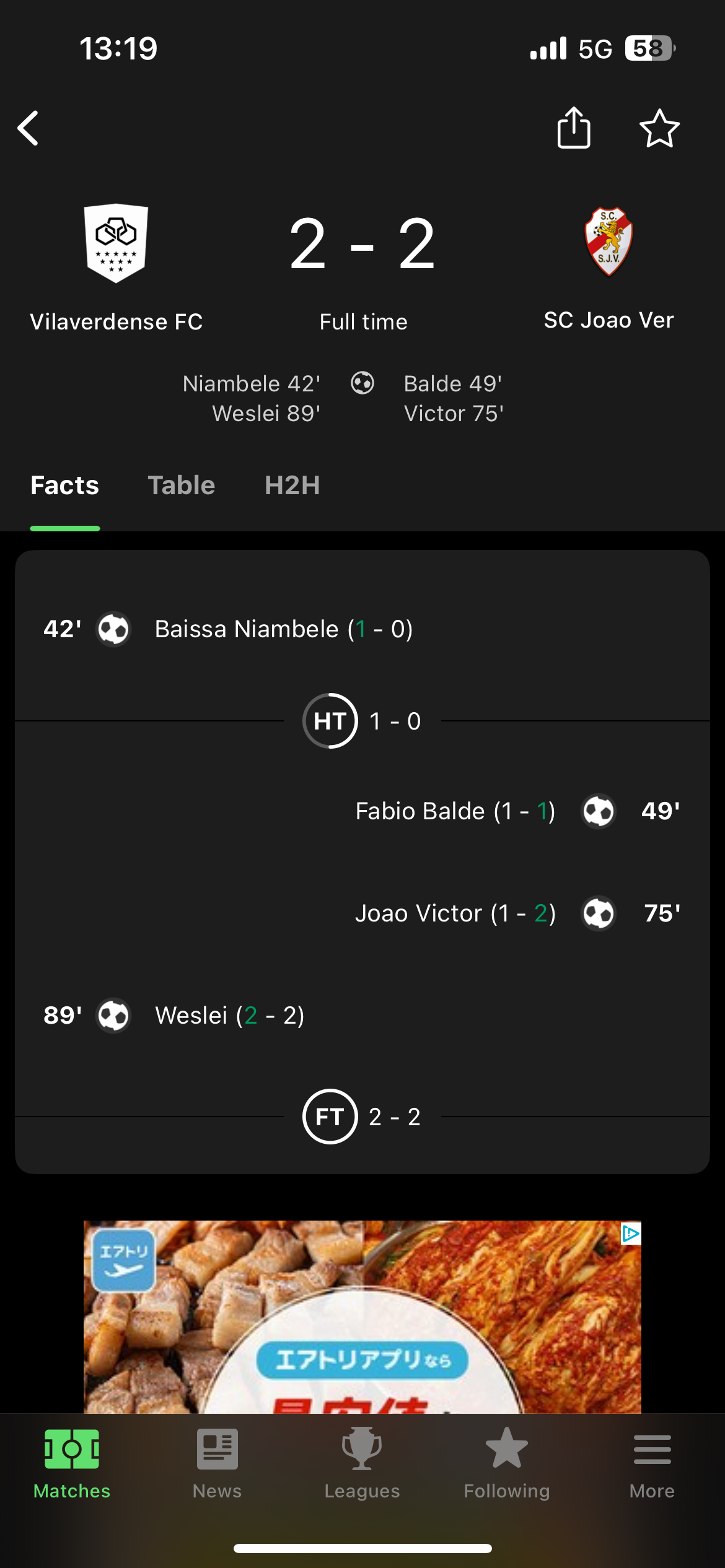725x1568 pixels.
Task: Open Baissa Niambele's 42' goal event
Action: click(362, 629)
